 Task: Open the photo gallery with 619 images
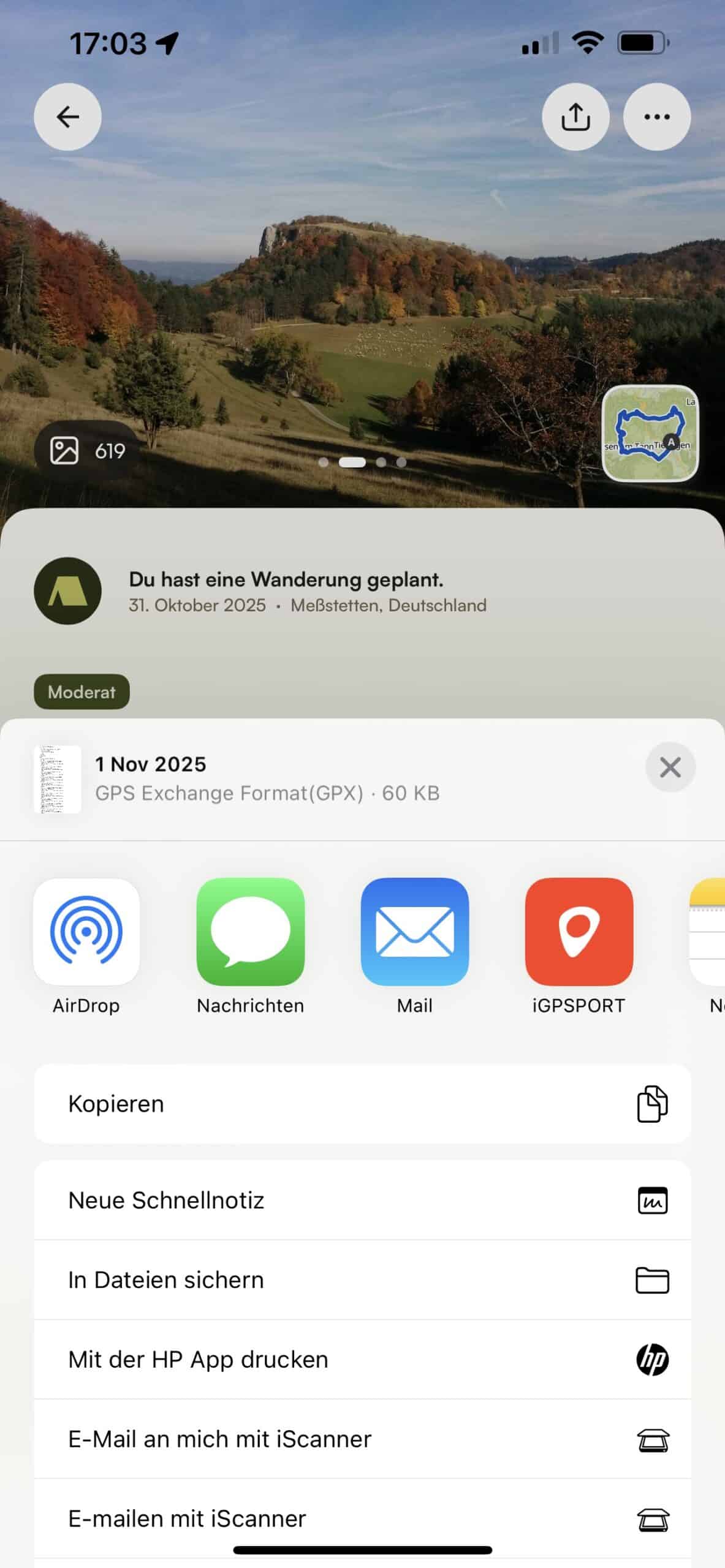[88, 451]
